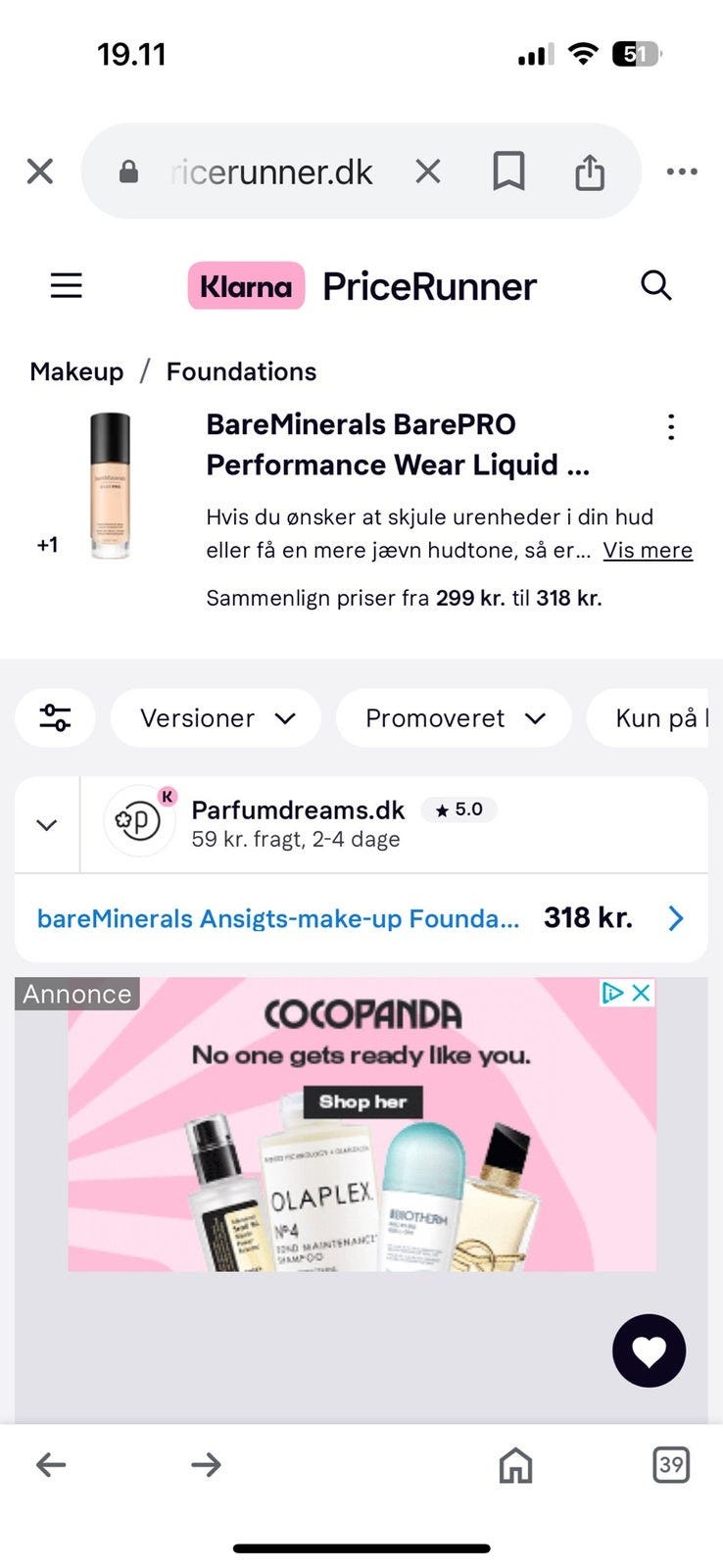Screen dimensions: 723x1568
Task: Expand description with Vis mere
Action: (648, 550)
